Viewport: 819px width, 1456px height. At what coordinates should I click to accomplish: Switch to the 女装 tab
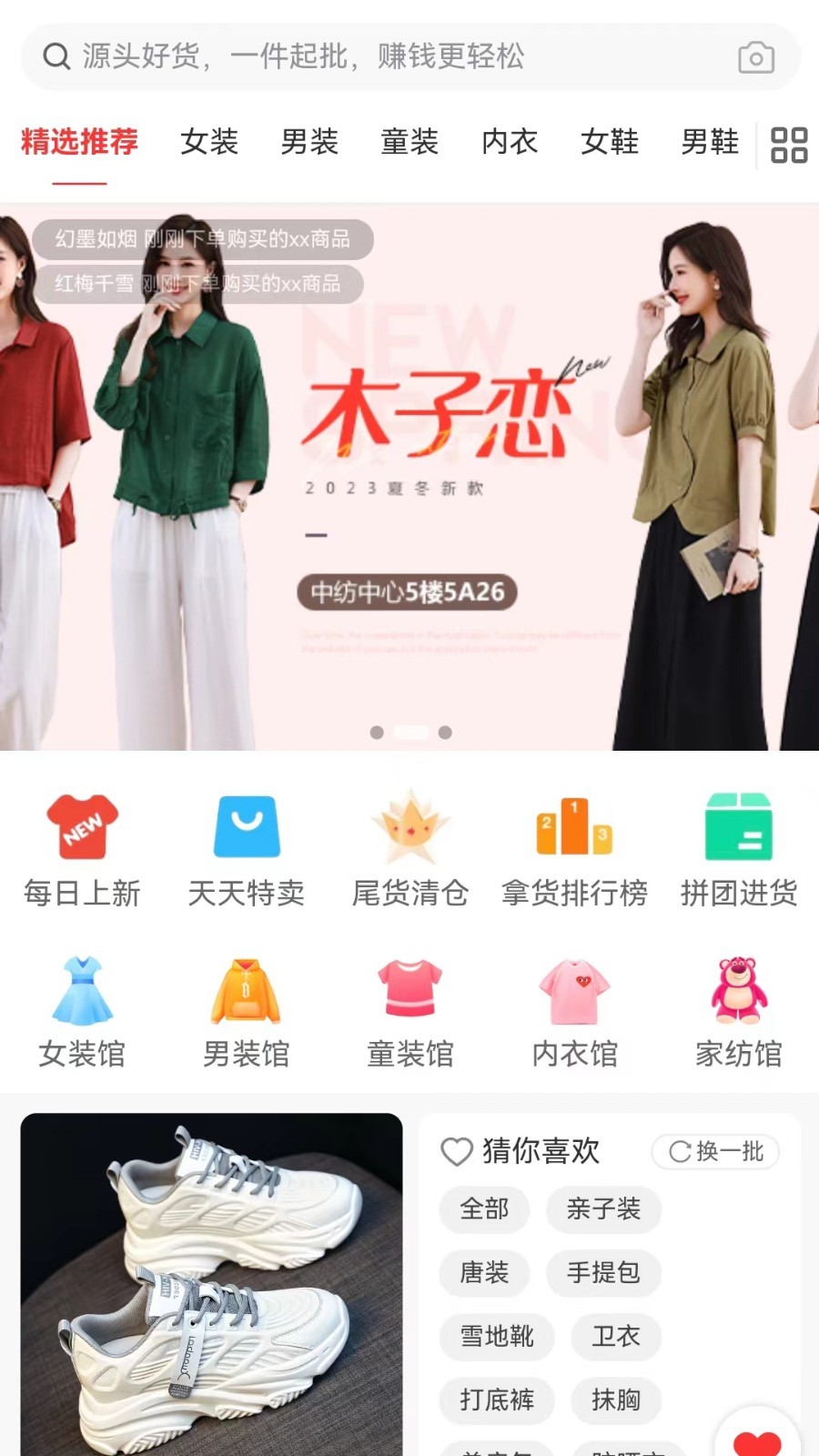pos(209,142)
